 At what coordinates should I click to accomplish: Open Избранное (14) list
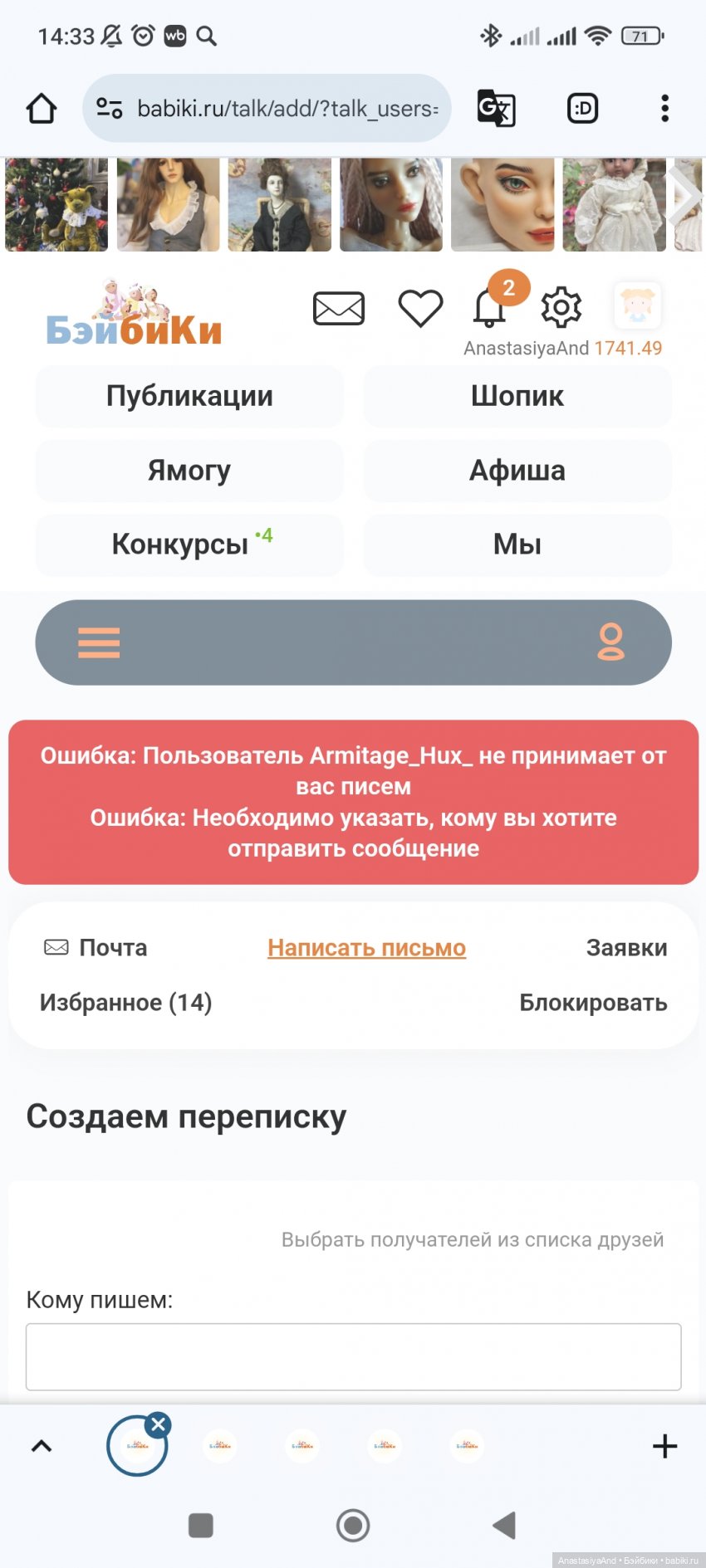pos(126,1003)
